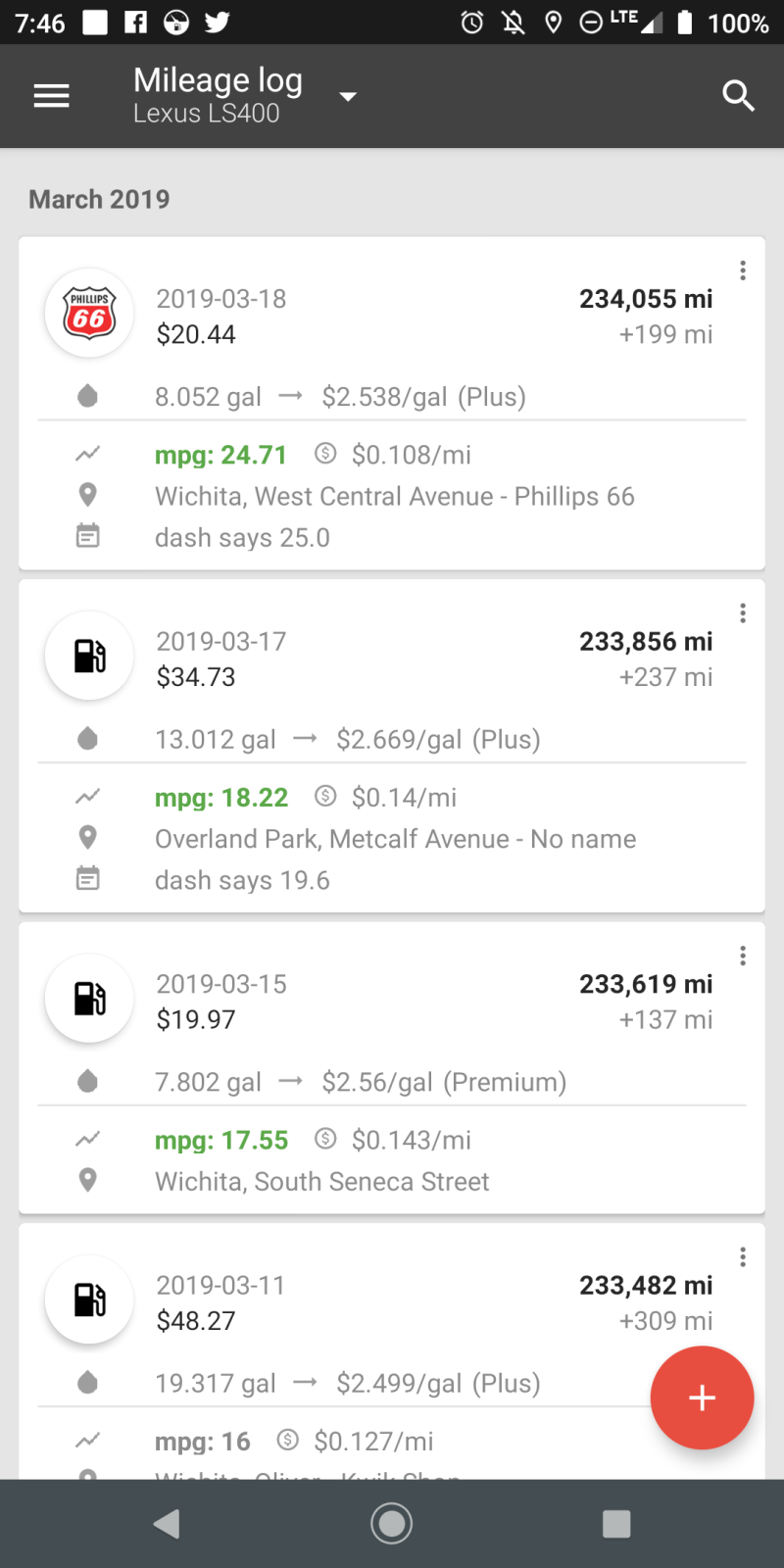The width and height of the screenshot is (784, 1568).
Task: Open the $48.27 fill-up from 2019-03-11
Action: (392, 1351)
